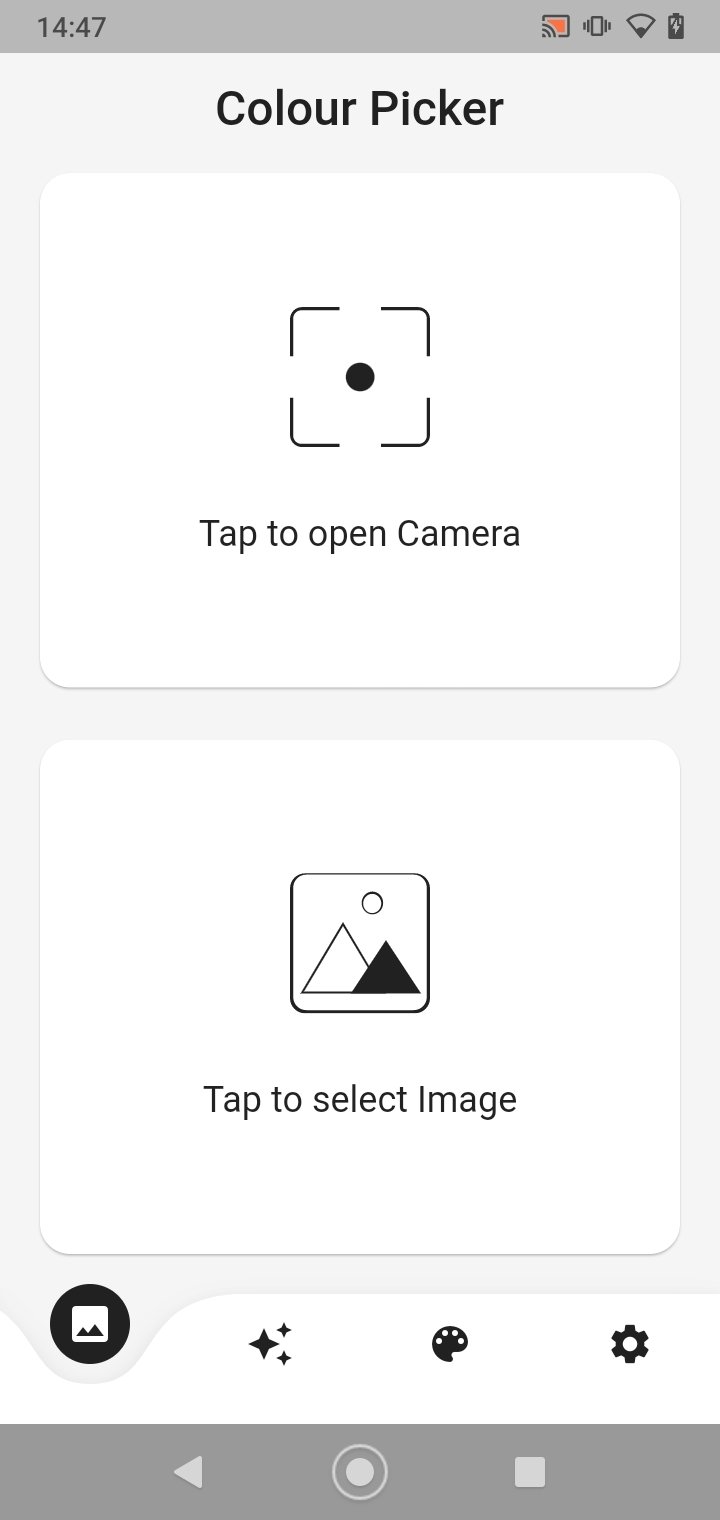
Task: Open the palette tab
Action: click(450, 1344)
